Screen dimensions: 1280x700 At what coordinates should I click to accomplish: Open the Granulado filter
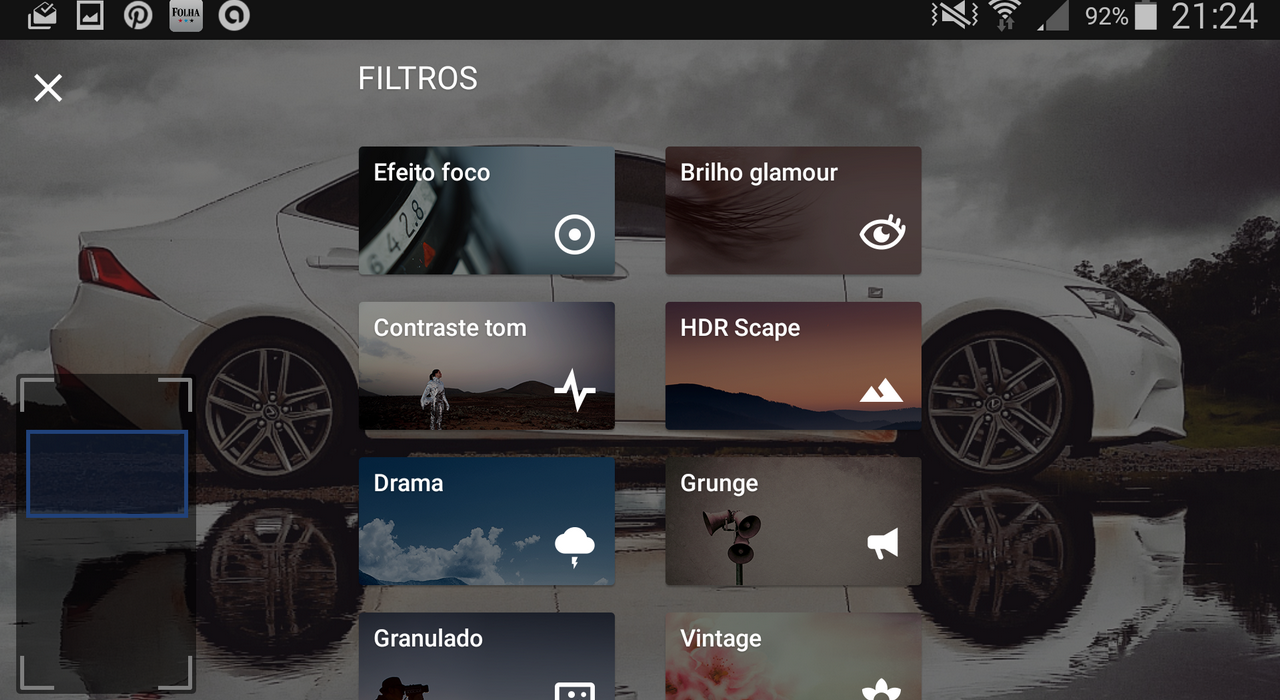pyautogui.click(x=486, y=657)
